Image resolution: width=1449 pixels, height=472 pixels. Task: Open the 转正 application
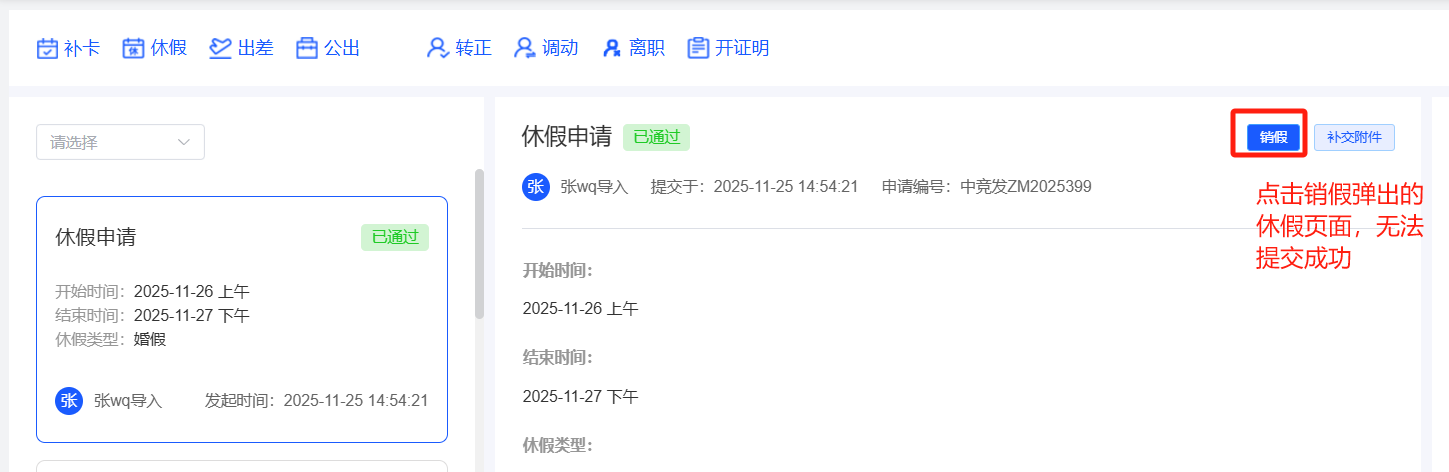pyautogui.click(x=459, y=48)
